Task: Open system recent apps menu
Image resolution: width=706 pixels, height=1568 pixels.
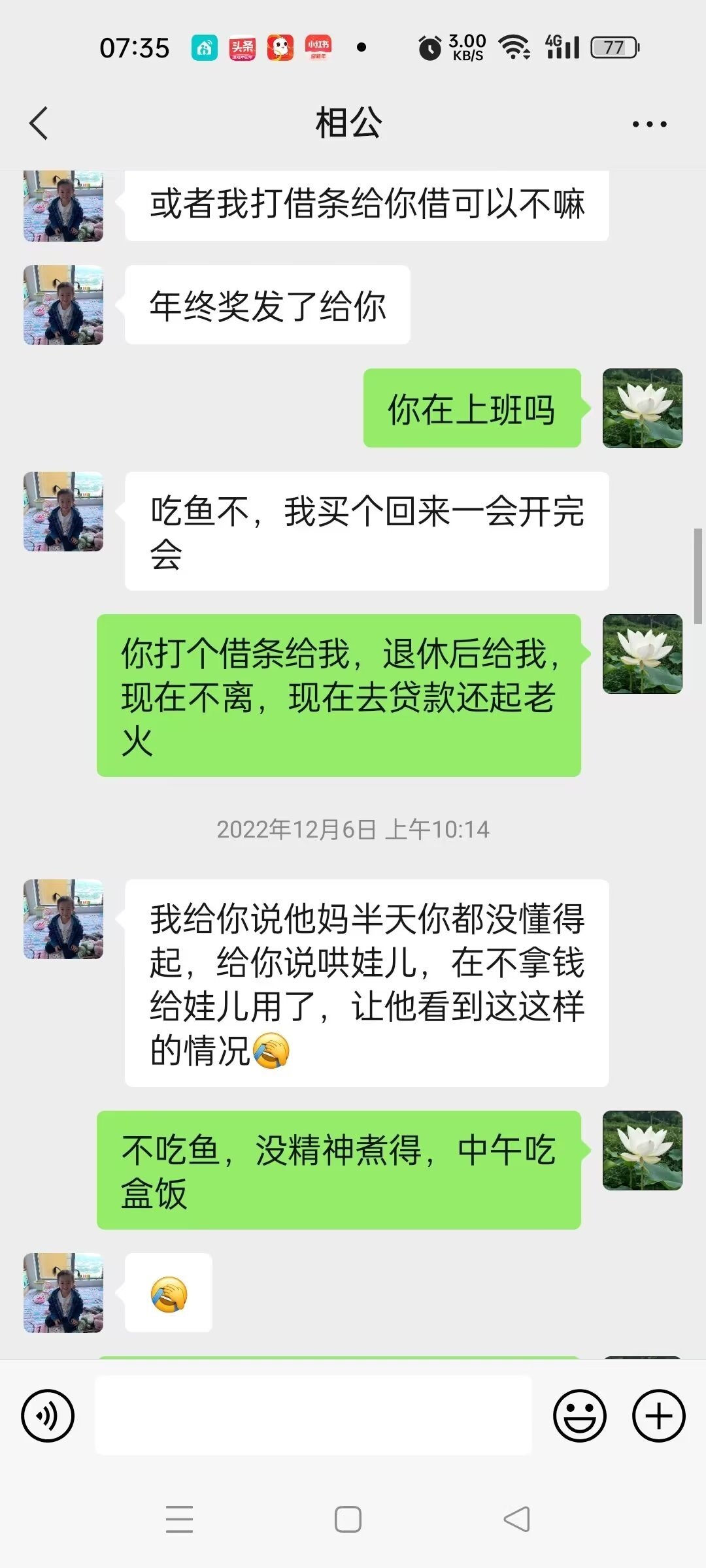Action: tap(179, 1519)
